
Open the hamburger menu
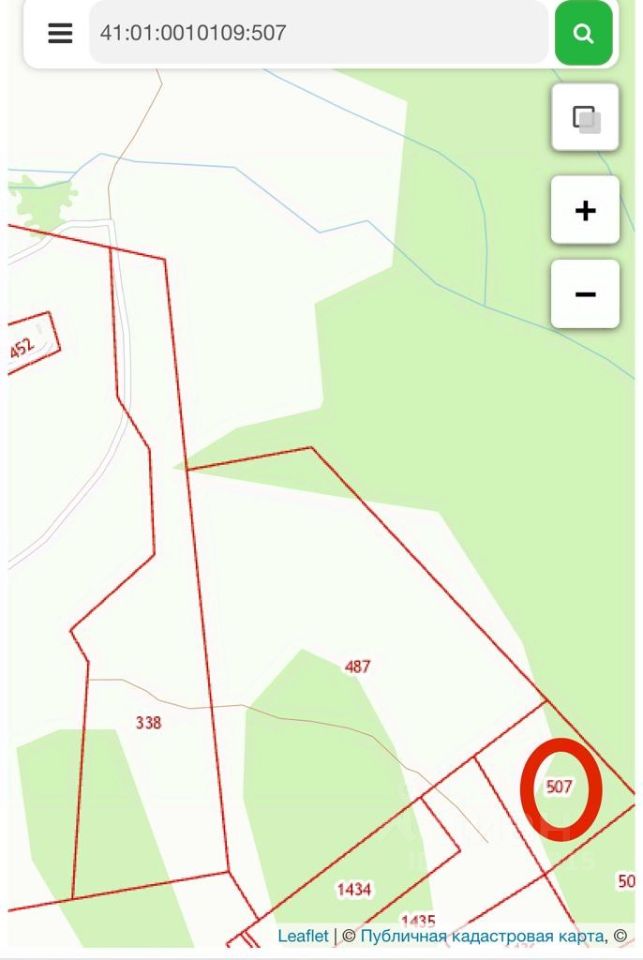[60, 33]
